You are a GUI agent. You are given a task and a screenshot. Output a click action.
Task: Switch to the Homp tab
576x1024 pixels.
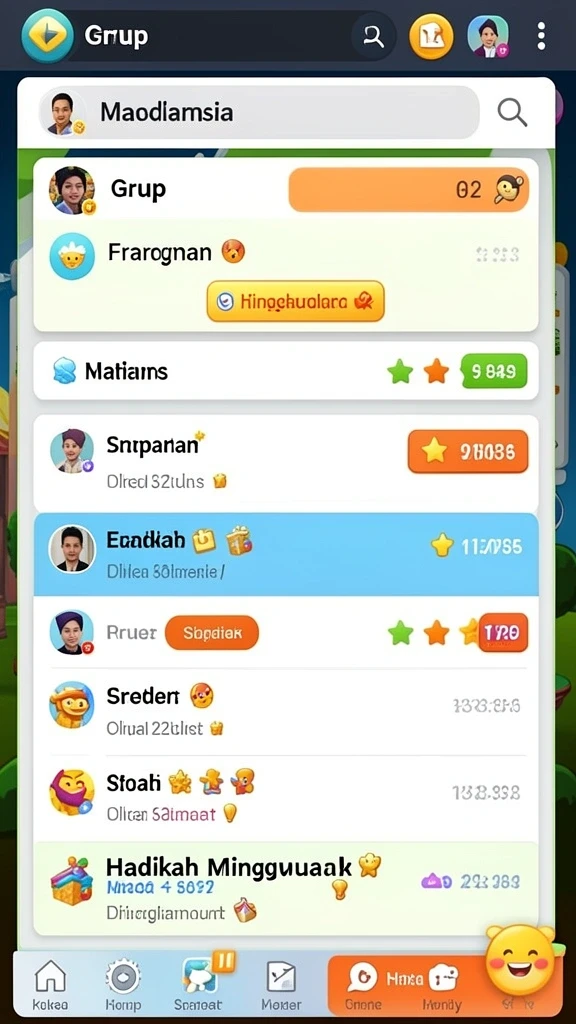[123, 985]
